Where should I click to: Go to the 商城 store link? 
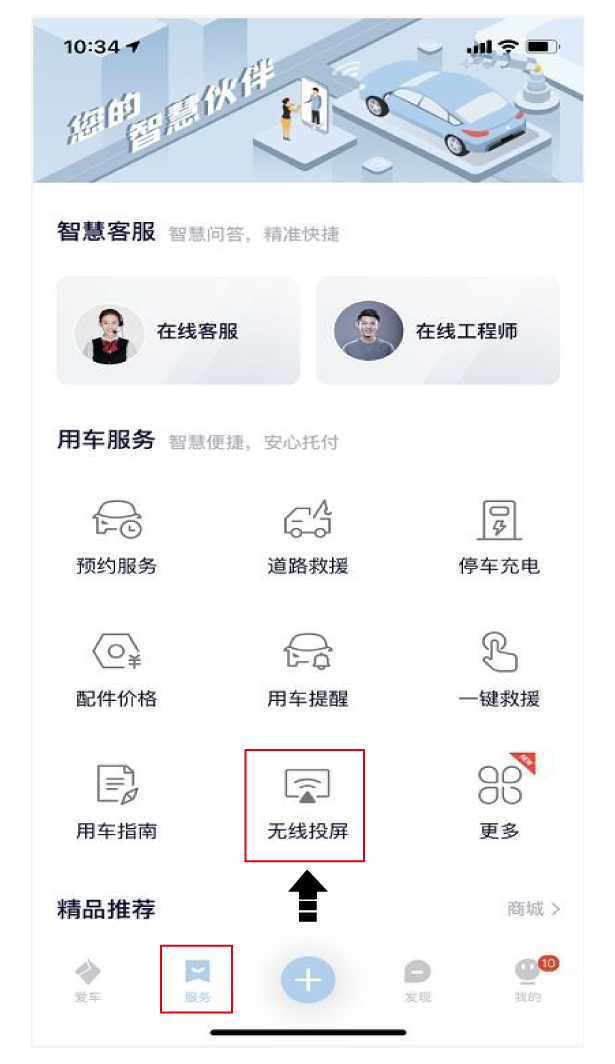(x=534, y=908)
